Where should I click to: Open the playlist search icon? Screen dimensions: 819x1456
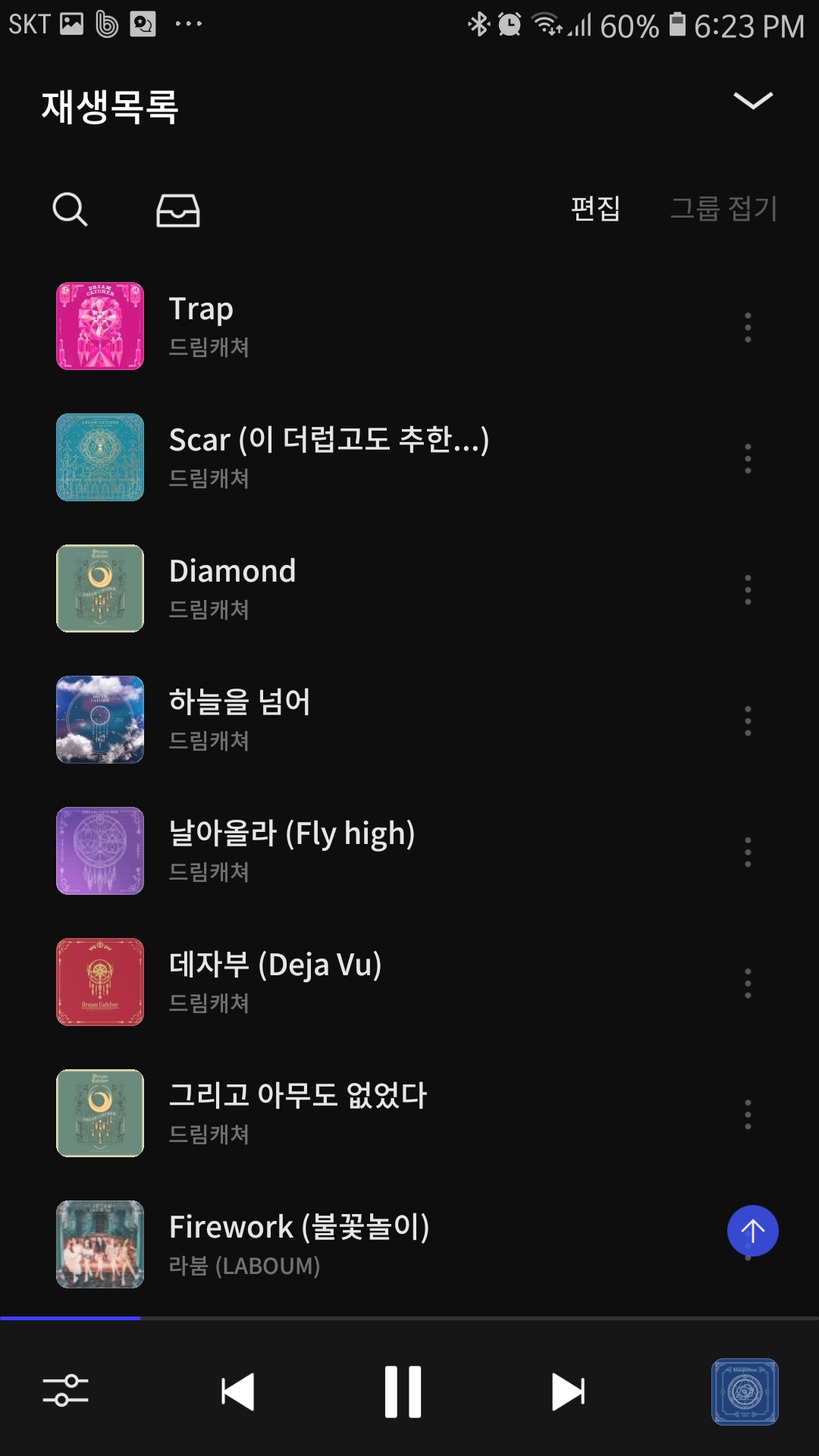(70, 210)
